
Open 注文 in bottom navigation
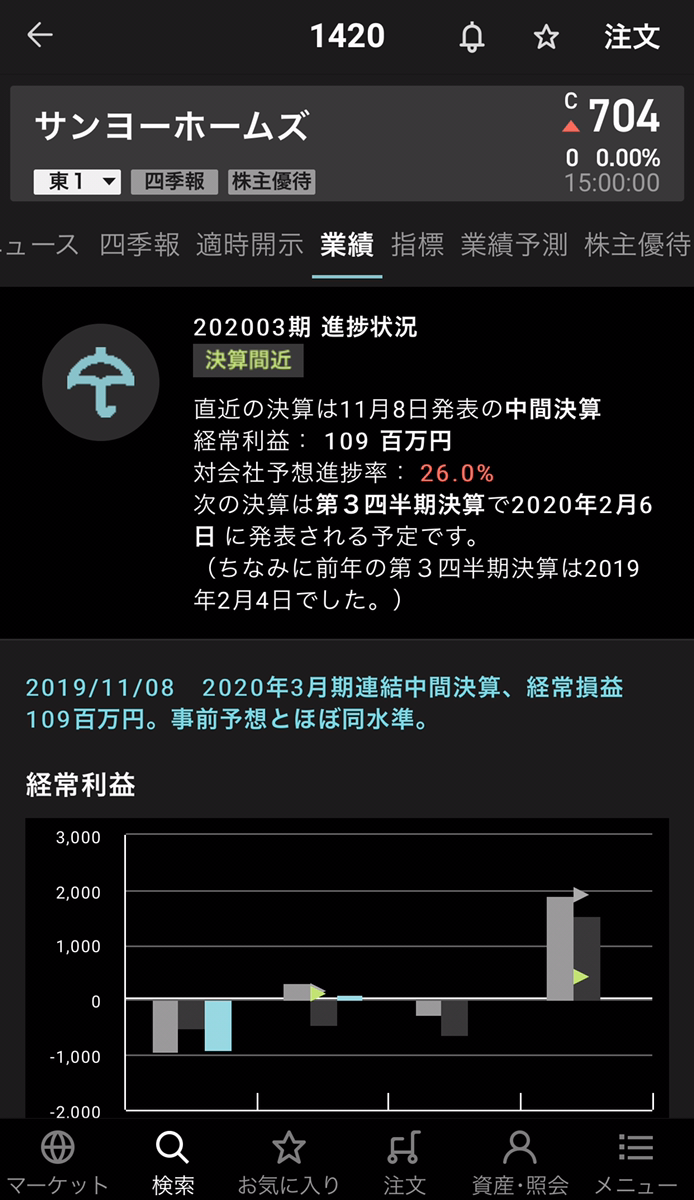click(405, 1162)
